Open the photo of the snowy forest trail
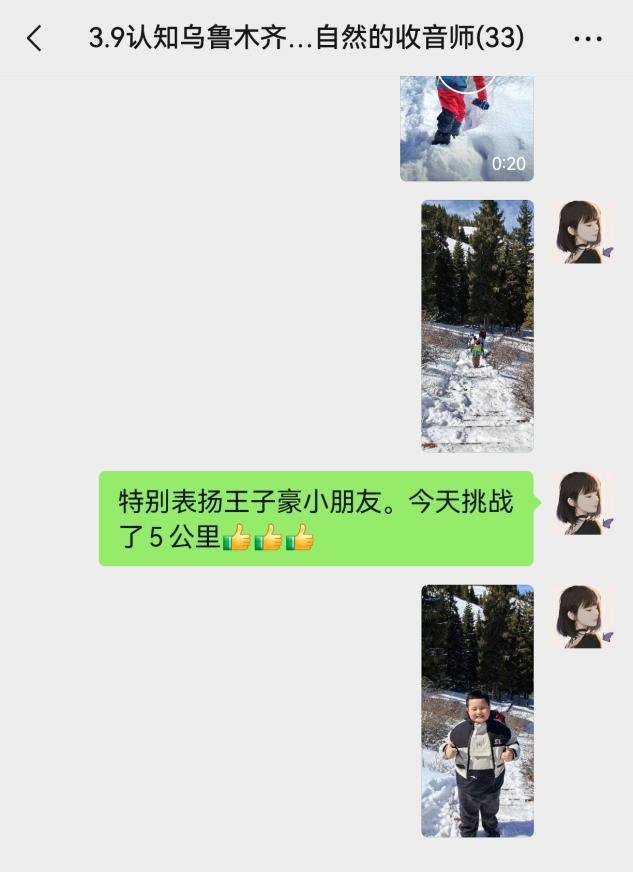The width and height of the screenshot is (633, 872). pos(477,326)
